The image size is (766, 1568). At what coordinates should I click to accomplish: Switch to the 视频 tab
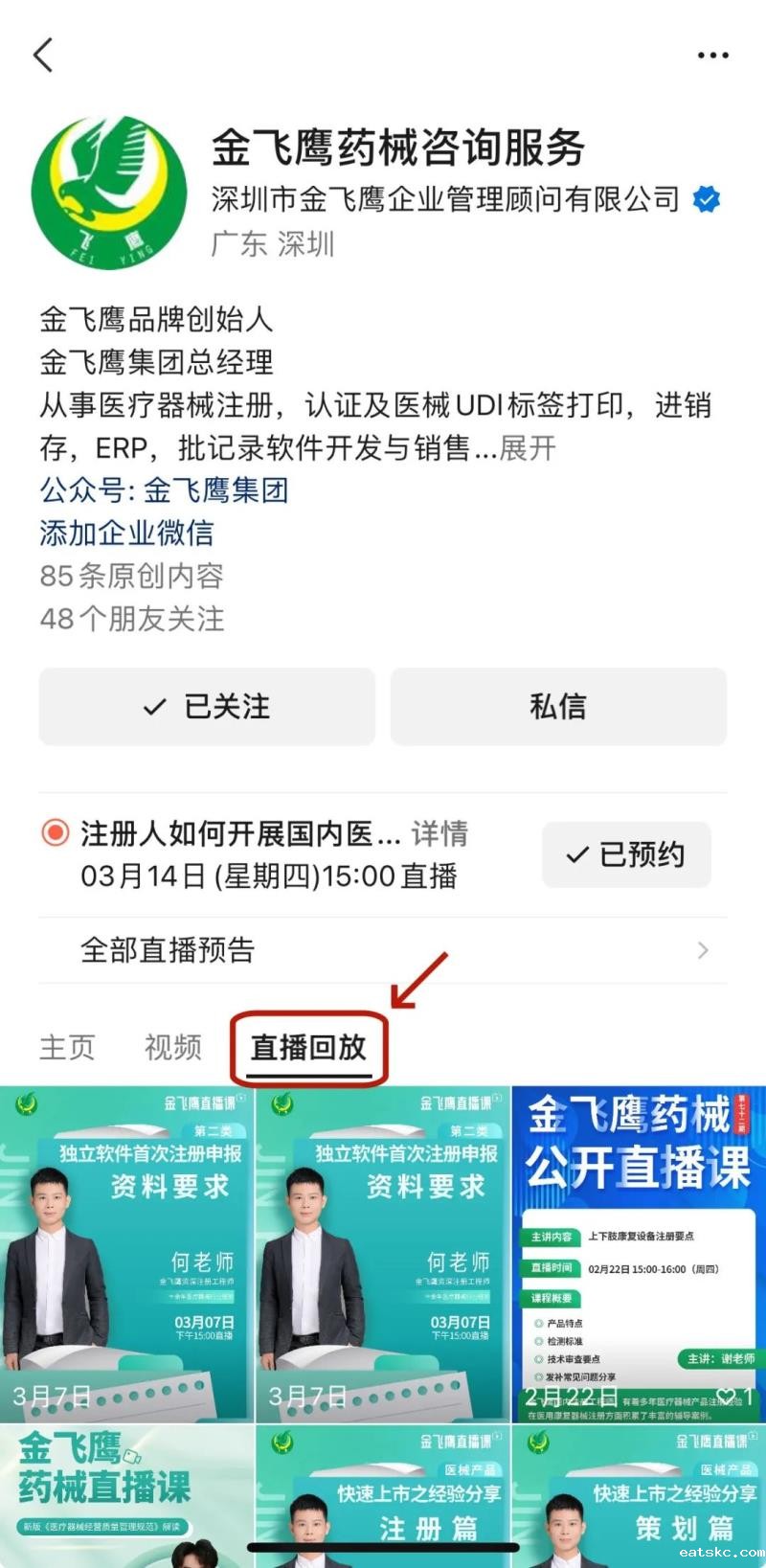(173, 1047)
